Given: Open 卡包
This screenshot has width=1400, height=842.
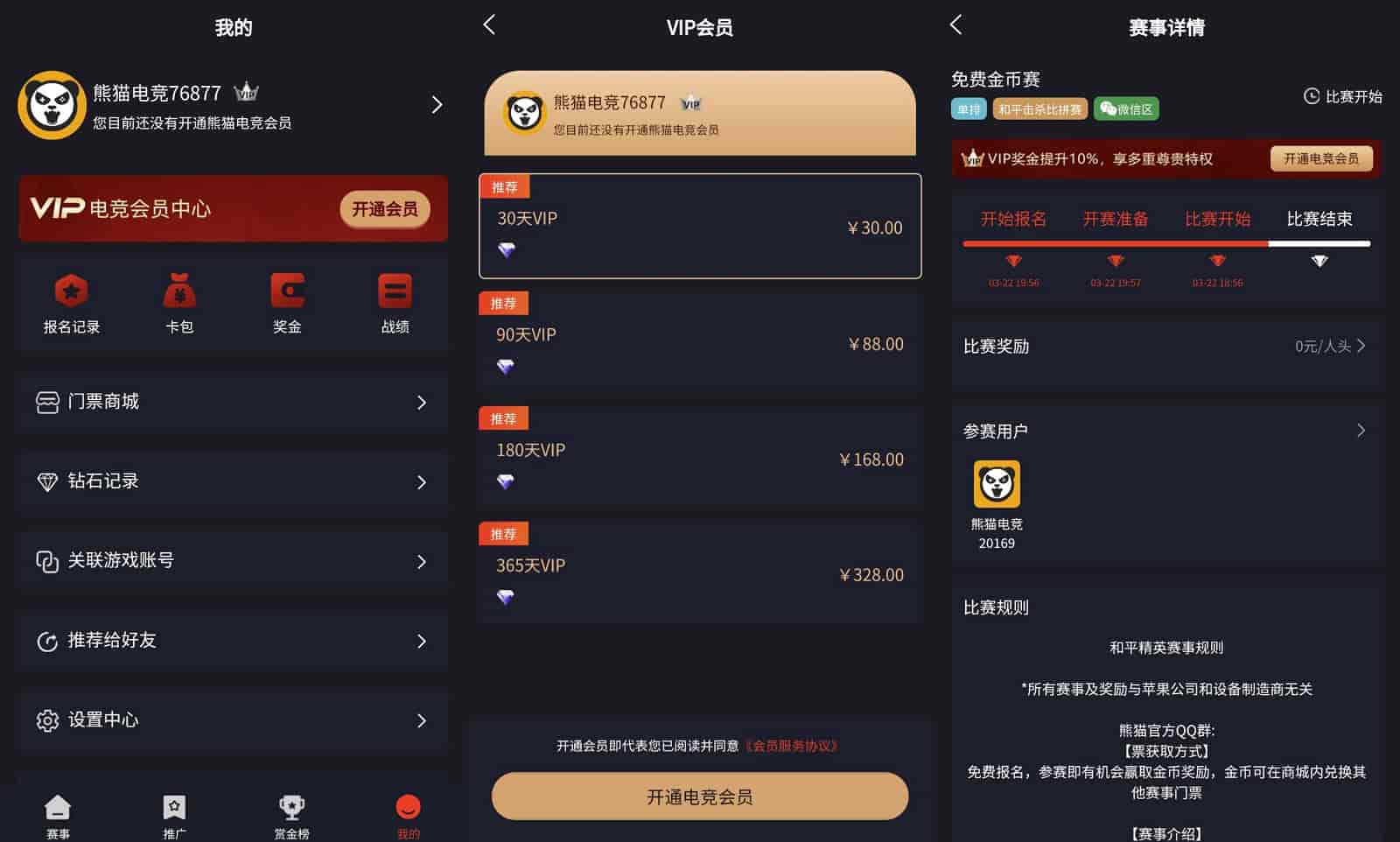Looking at the screenshot, I should [179, 303].
